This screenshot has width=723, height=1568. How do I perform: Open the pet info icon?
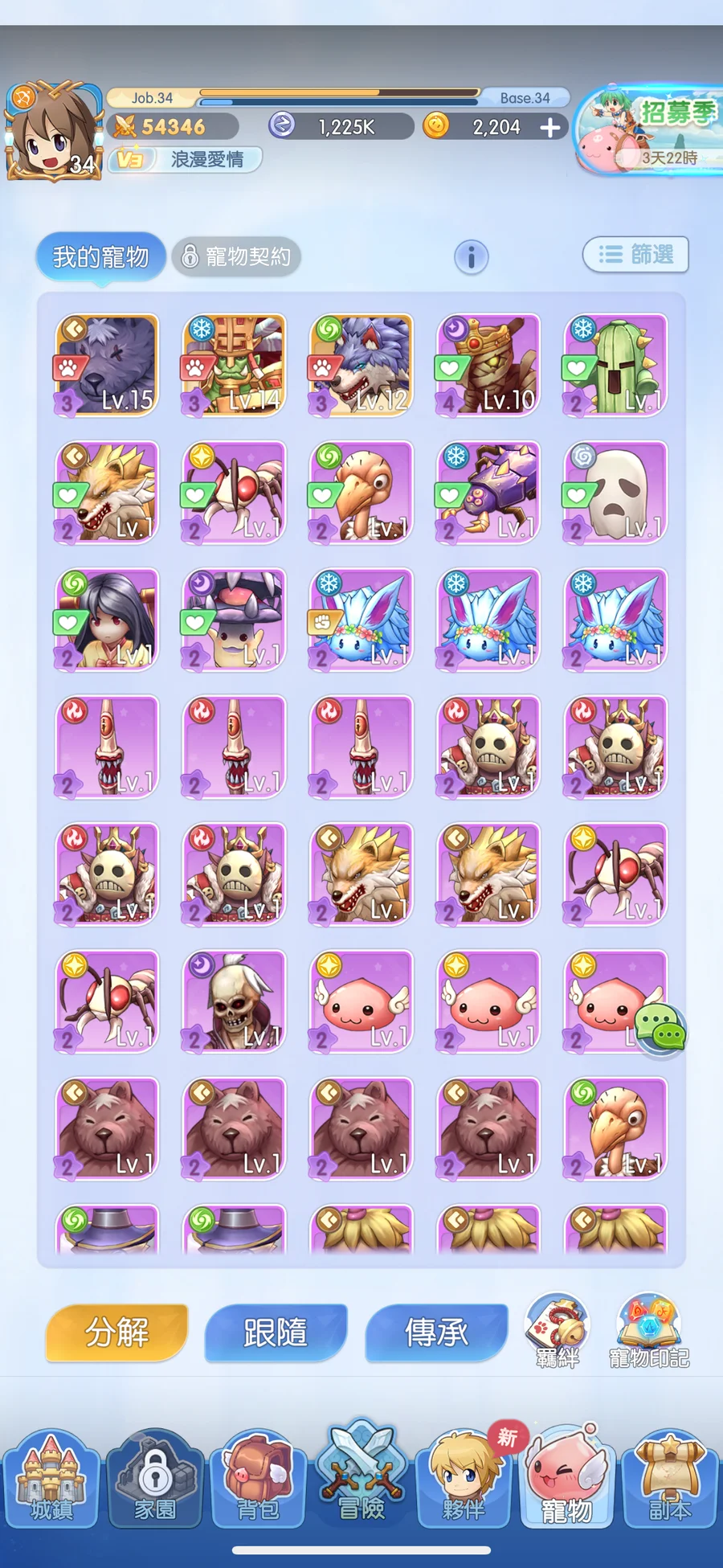472,257
